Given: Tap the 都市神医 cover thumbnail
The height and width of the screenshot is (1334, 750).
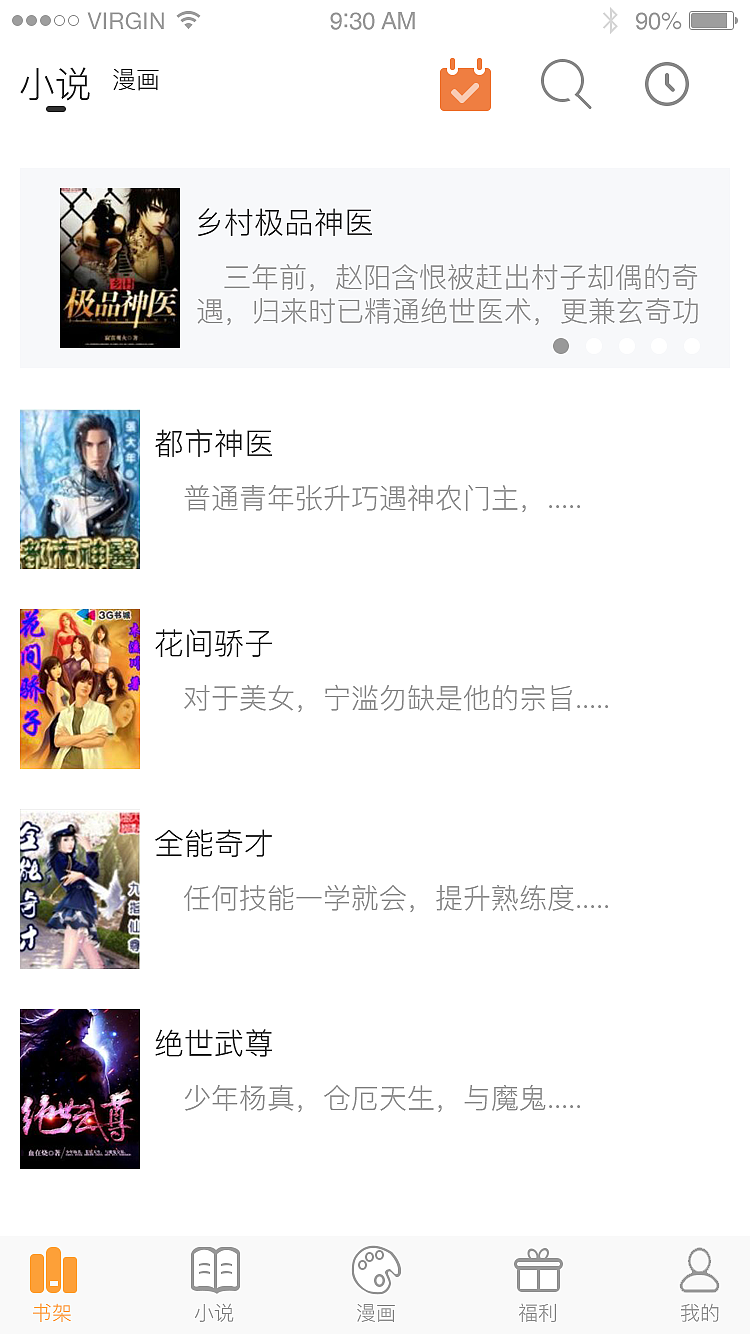Looking at the screenshot, I should [79, 489].
